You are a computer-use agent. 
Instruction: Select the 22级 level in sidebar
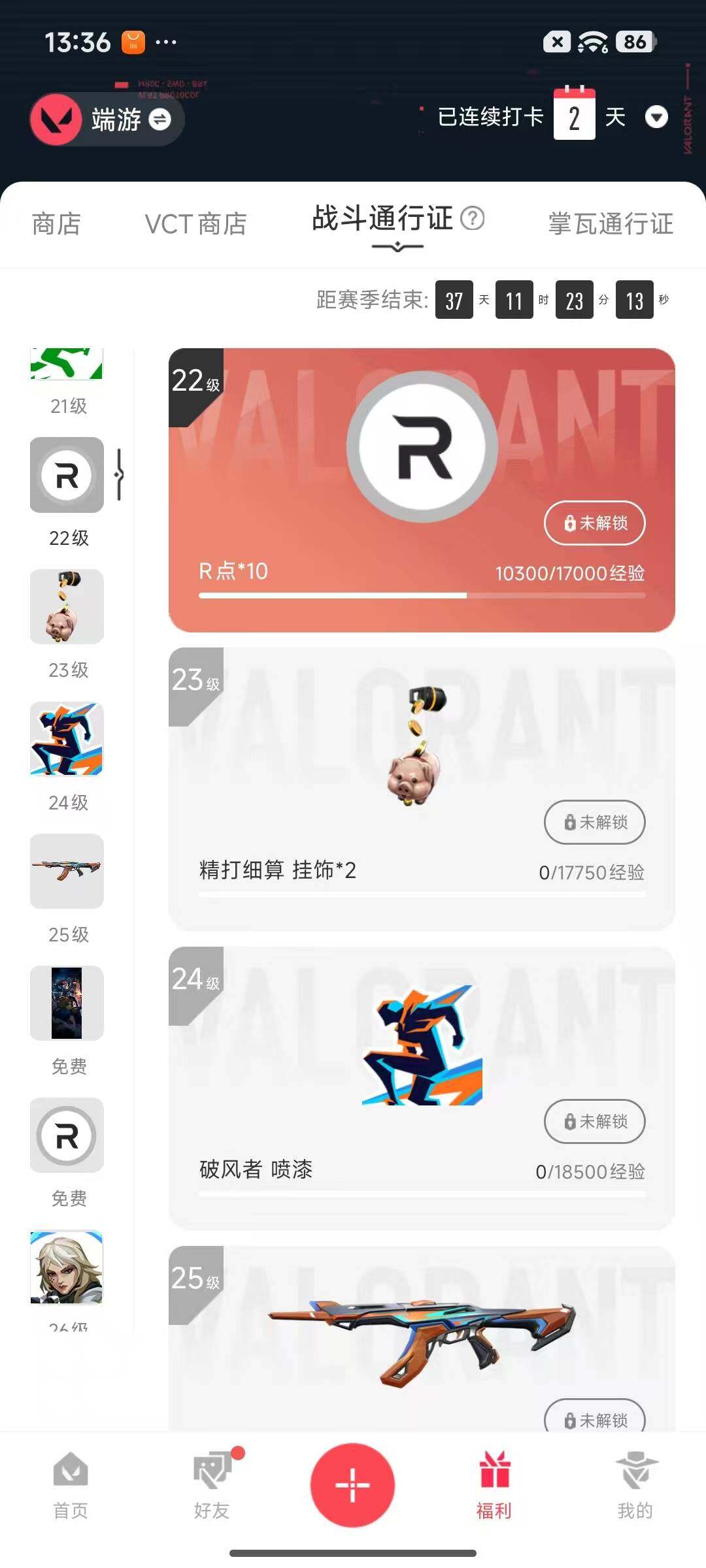pyautogui.click(x=66, y=476)
